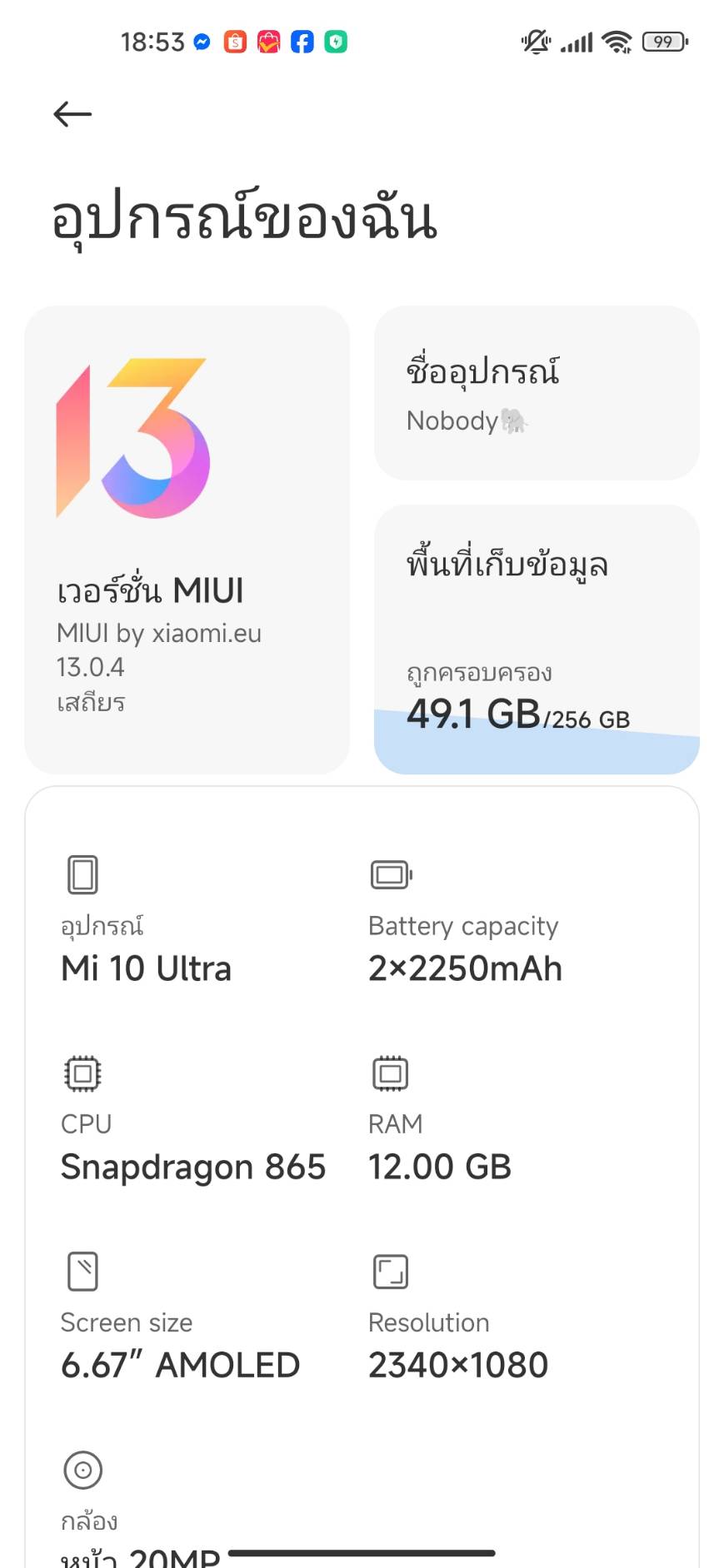Open the storage card showing 49.1 GB
Screen dimensions: 724x1568
[x=537, y=640]
